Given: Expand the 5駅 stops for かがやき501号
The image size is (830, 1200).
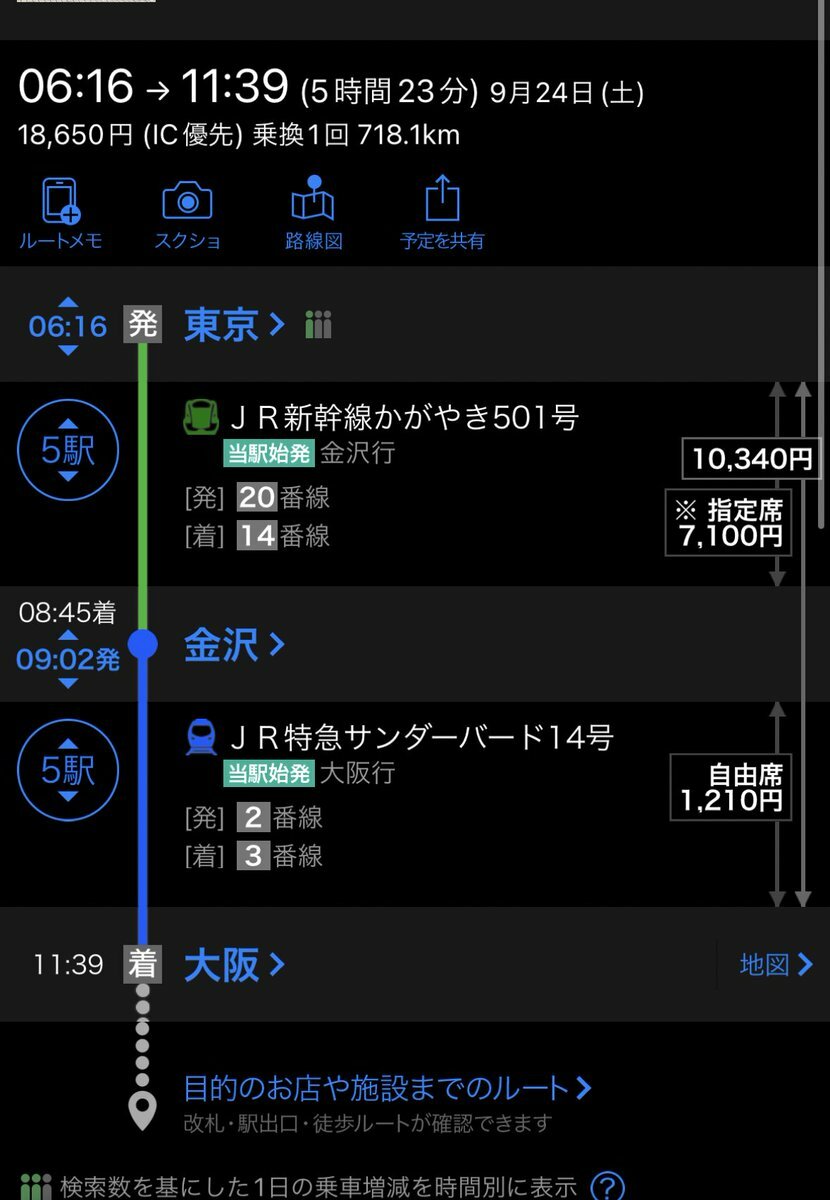Looking at the screenshot, I should tap(68, 451).
